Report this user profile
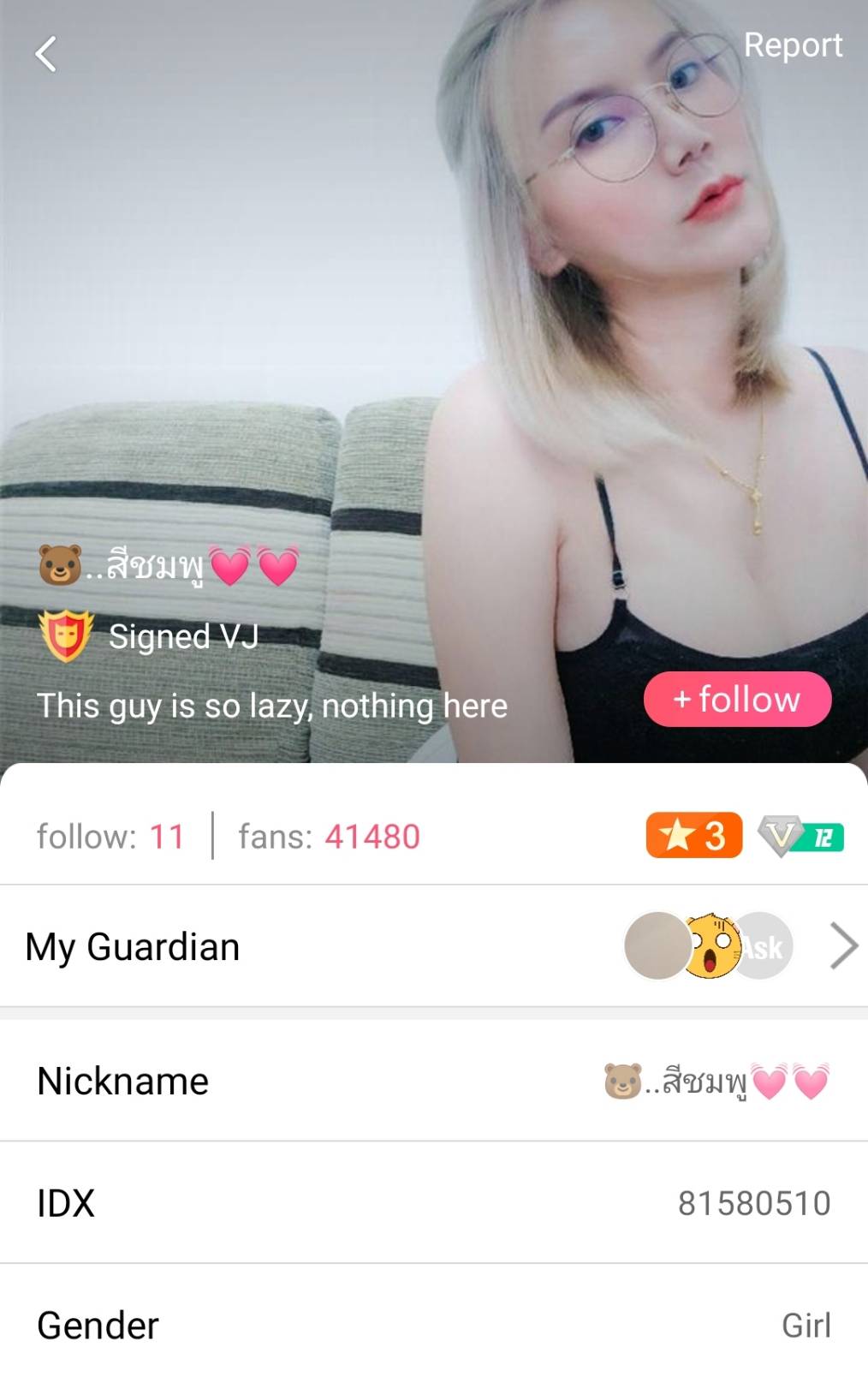 [793, 45]
